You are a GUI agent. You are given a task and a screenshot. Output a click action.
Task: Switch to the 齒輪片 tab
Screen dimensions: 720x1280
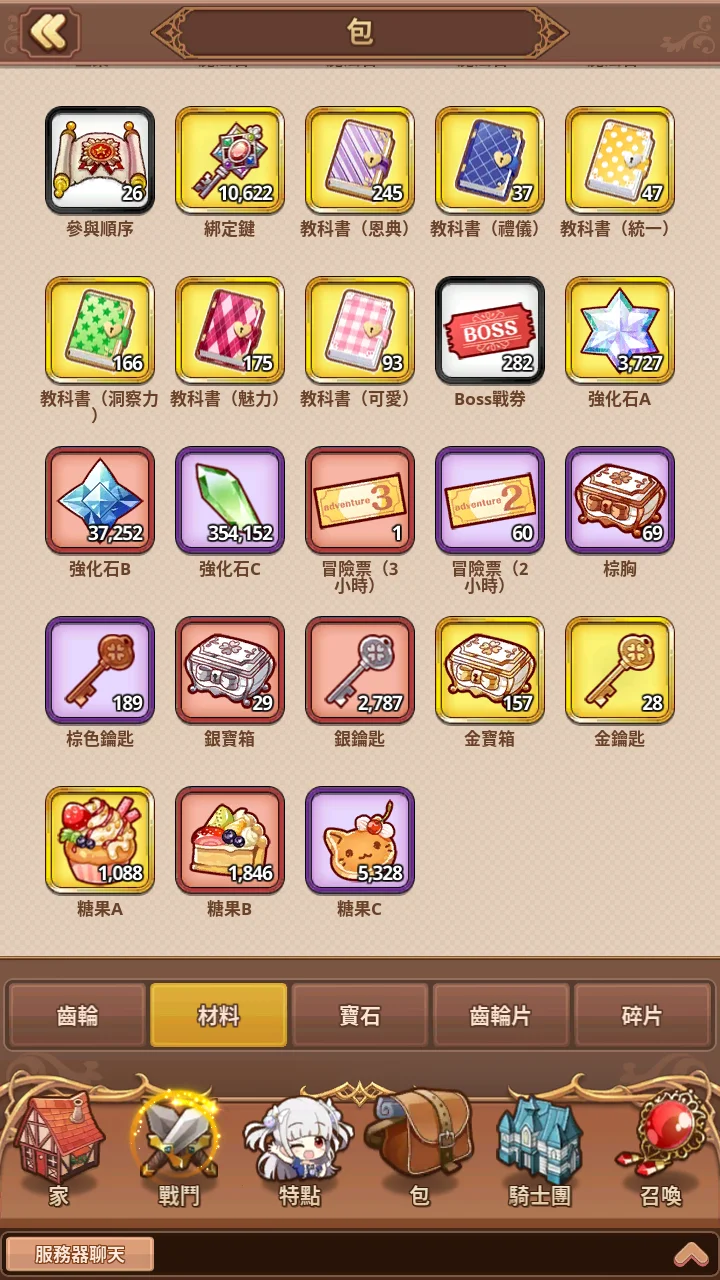tap(501, 1016)
